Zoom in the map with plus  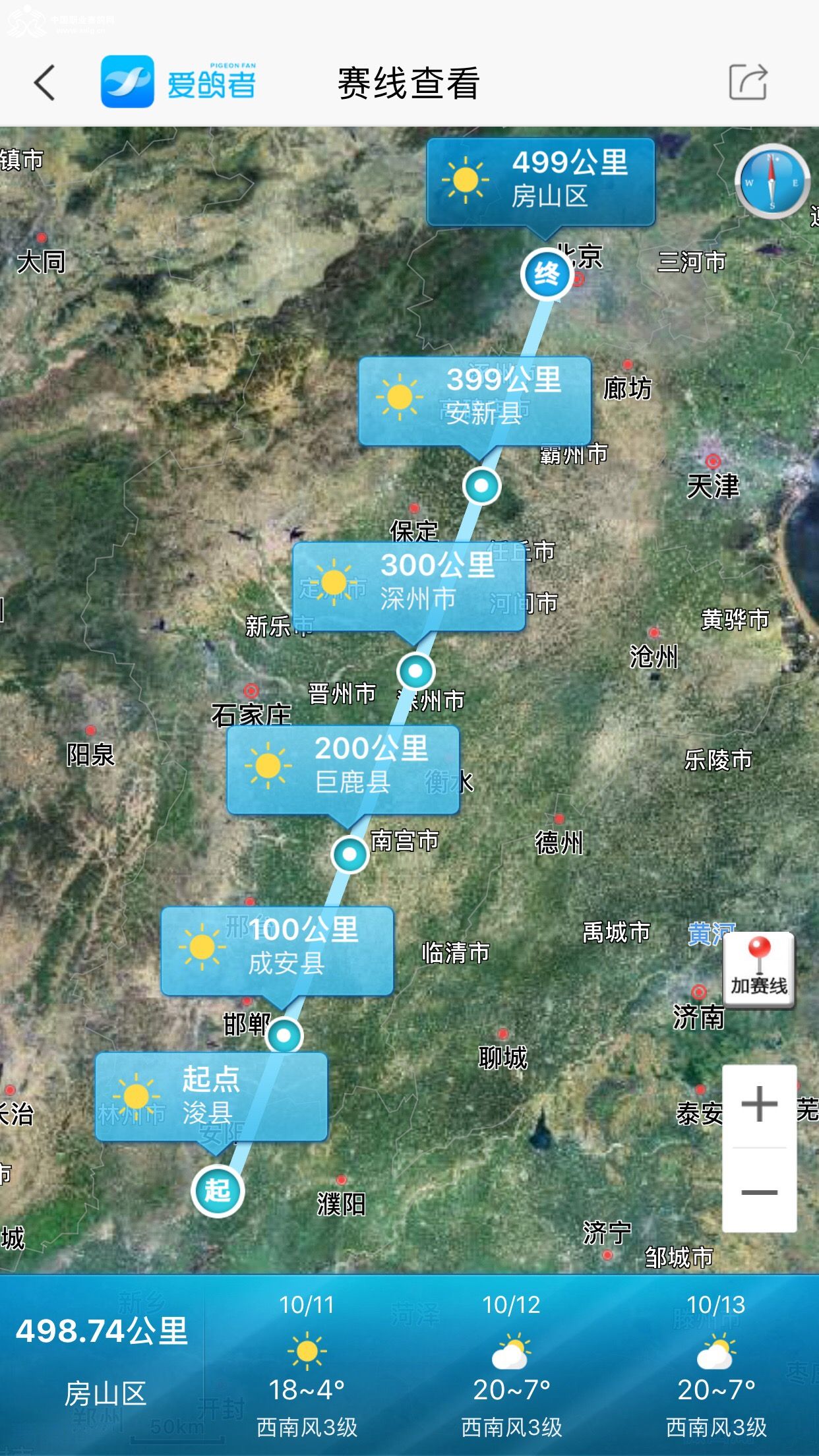760,1105
